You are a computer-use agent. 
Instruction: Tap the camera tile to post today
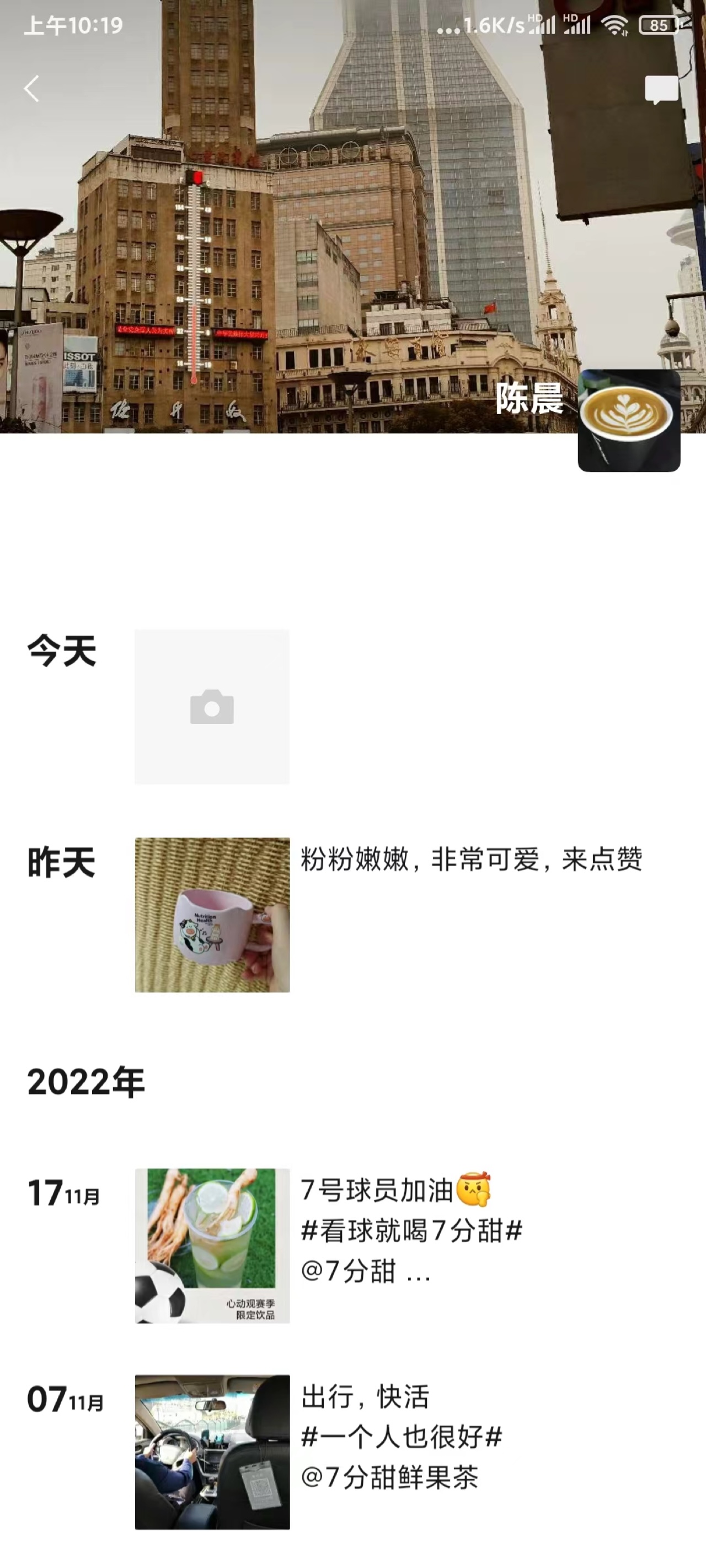pyautogui.click(x=212, y=707)
